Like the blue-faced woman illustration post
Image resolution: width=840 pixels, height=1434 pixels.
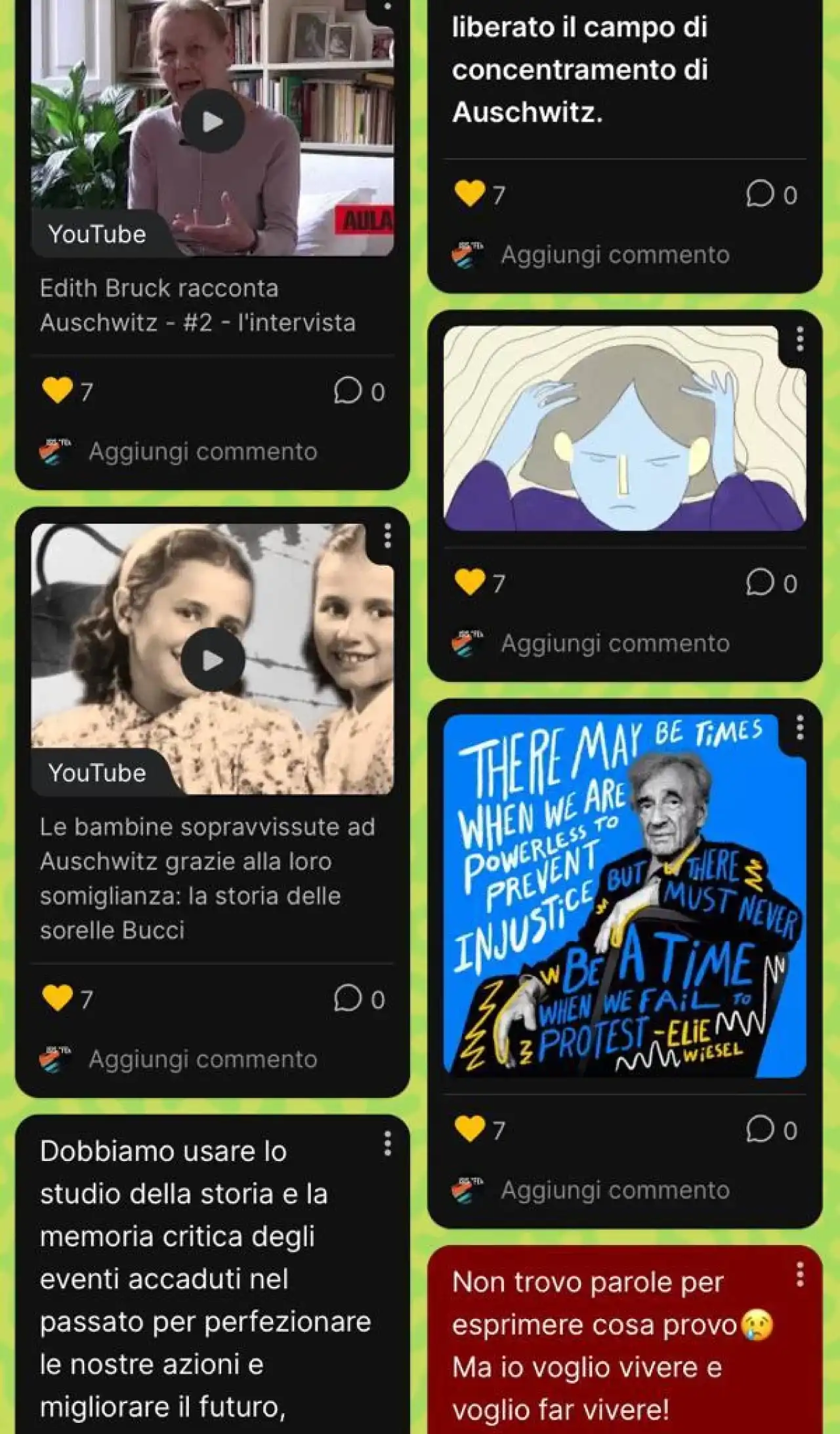click(470, 582)
